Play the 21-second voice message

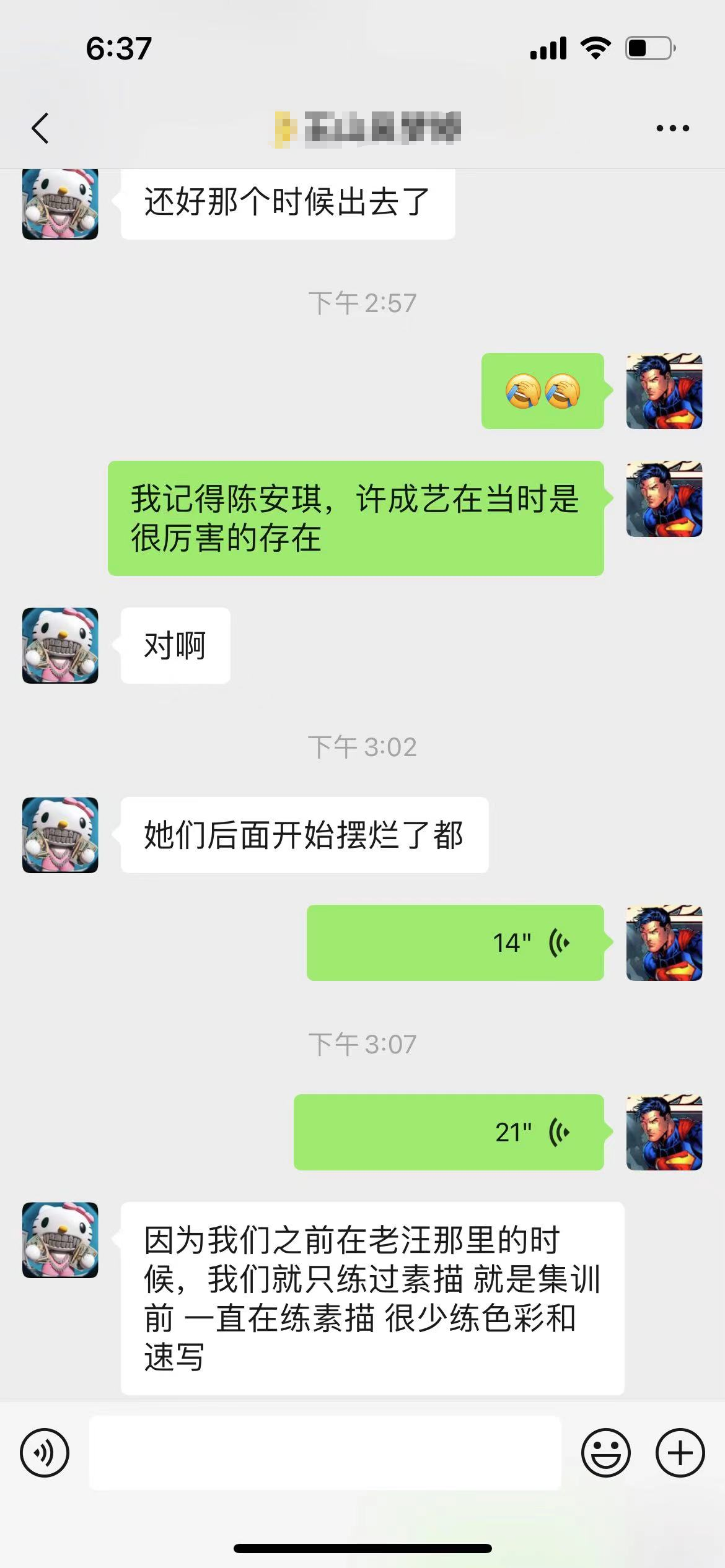click(449, 1132)
